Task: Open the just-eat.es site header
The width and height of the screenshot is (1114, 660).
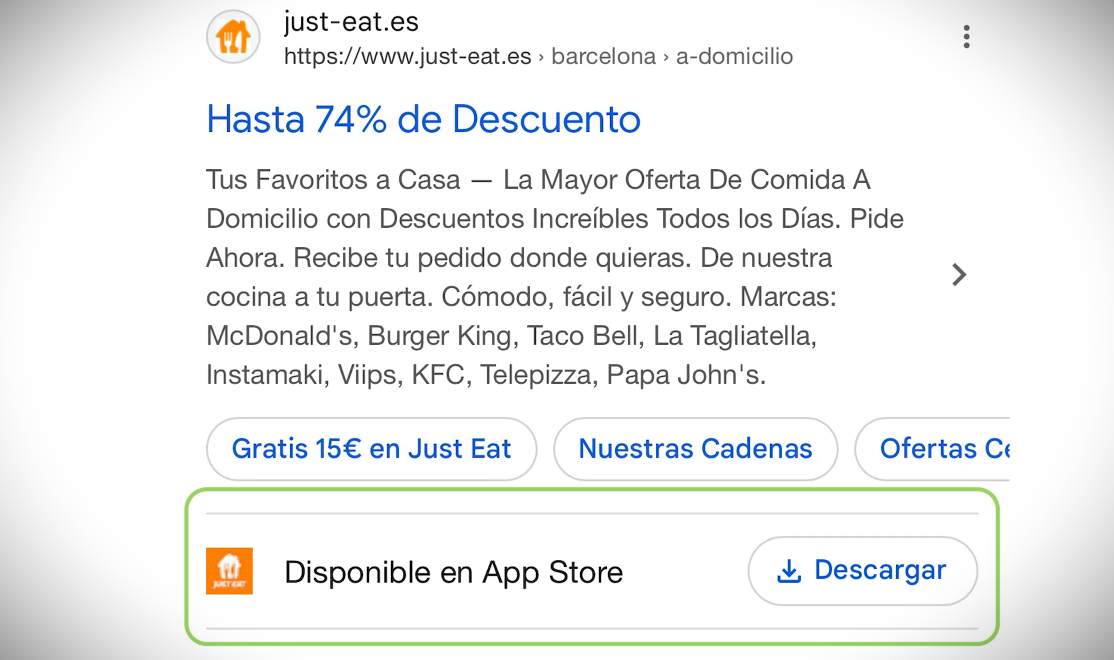Action: pos(350,22)
